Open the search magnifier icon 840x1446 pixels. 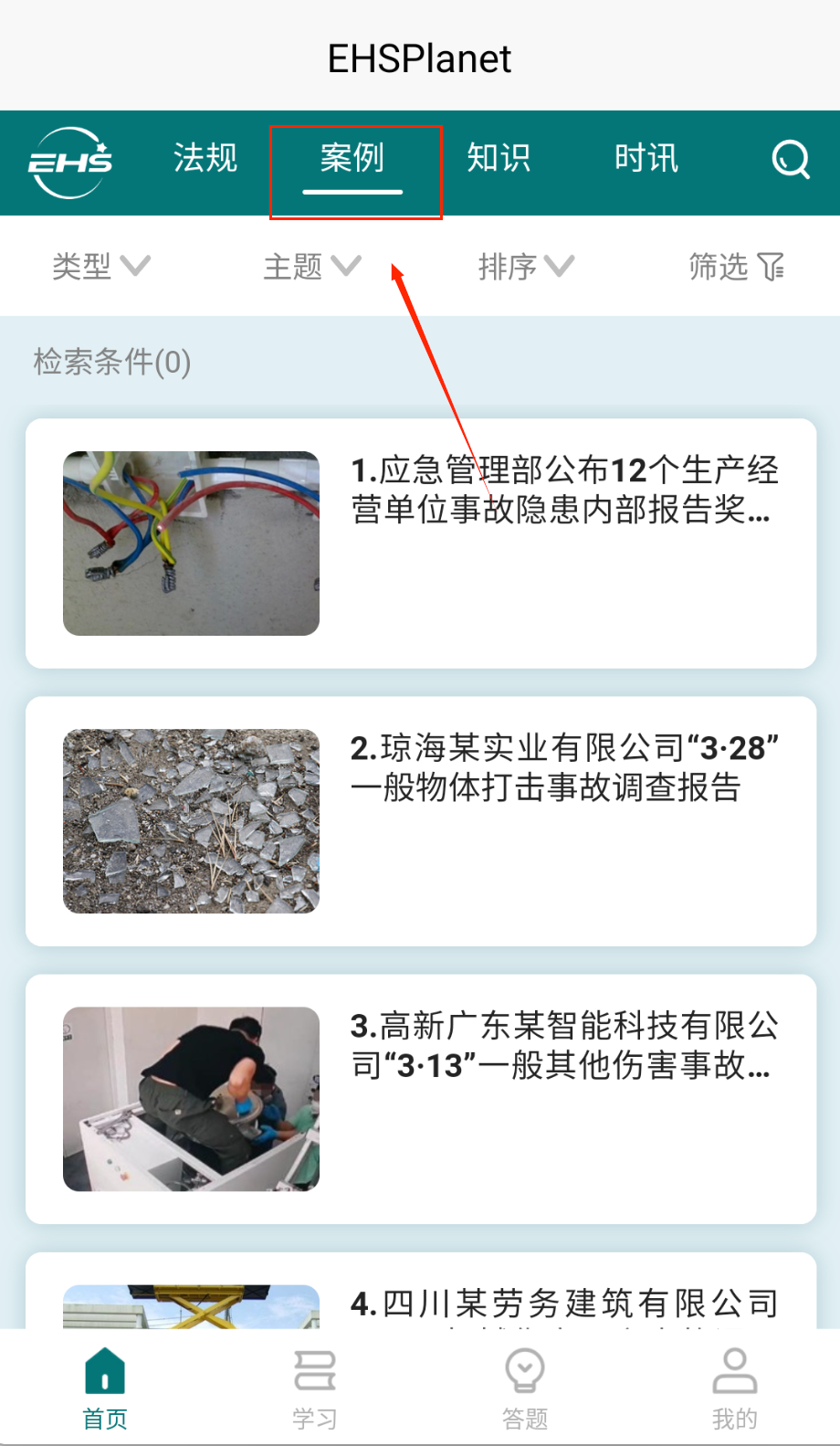click(x=790, y=159)
